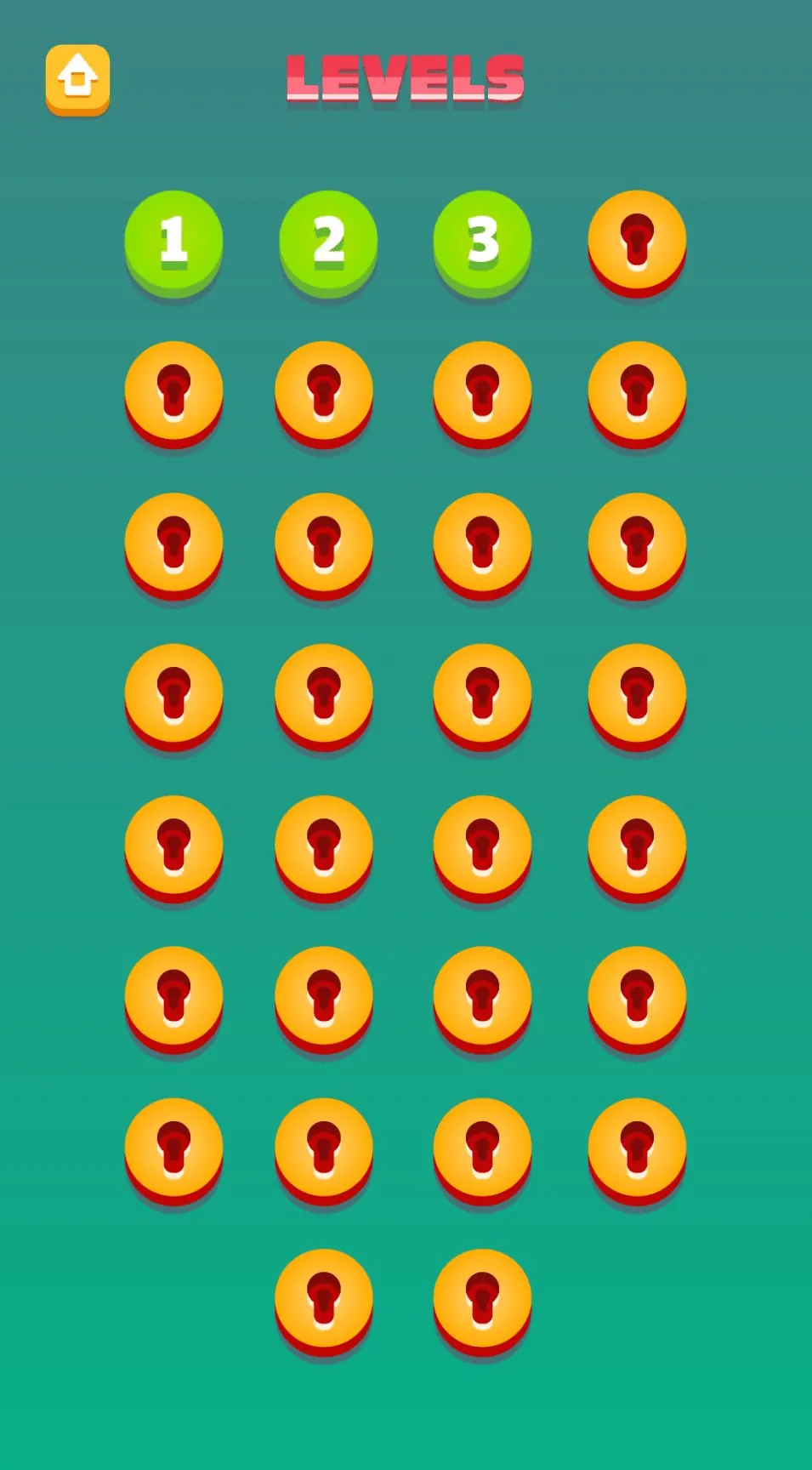Return to the home screen via house icon
Screen dimensions: 812x1470
pyautogui.click(x=77, y=79)
